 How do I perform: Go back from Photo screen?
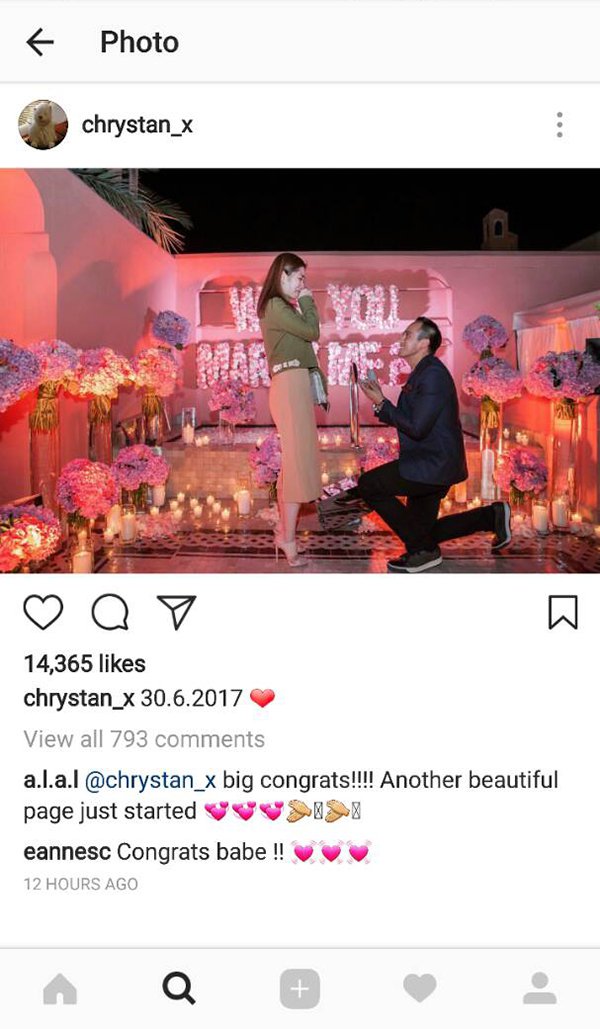pos(40,42)
